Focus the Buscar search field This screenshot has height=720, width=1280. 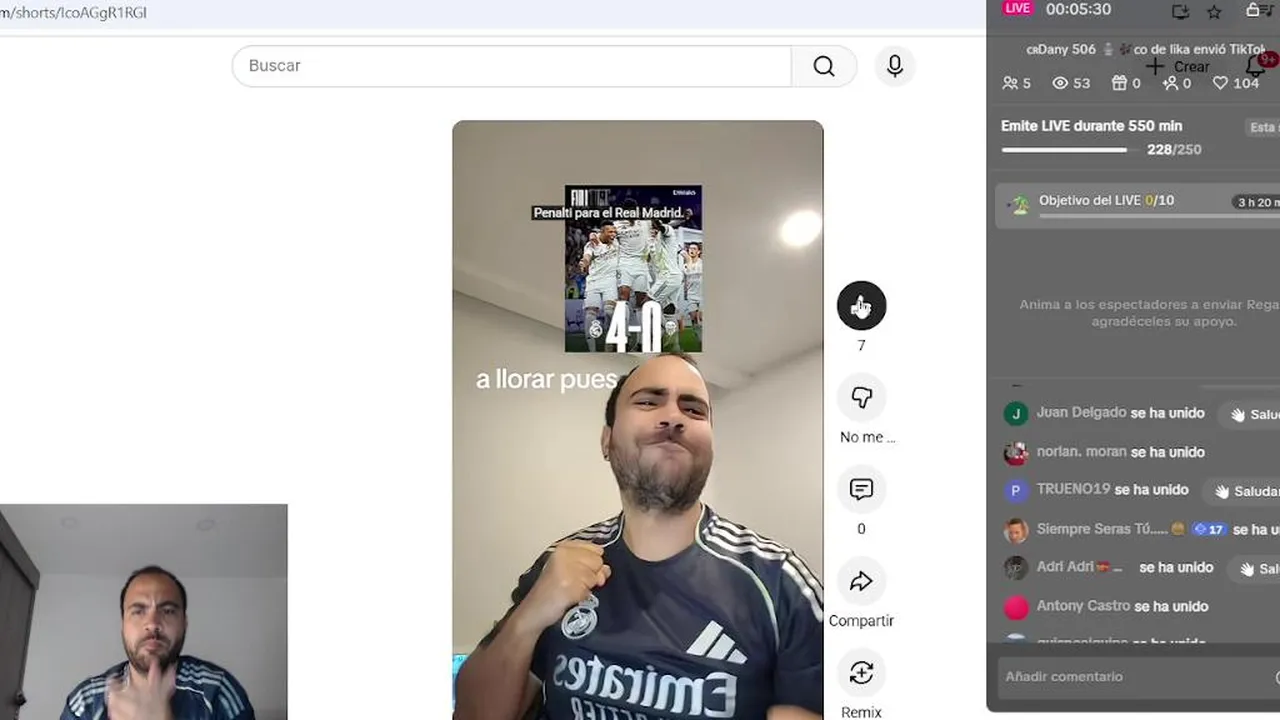click(x=510, y=66)
